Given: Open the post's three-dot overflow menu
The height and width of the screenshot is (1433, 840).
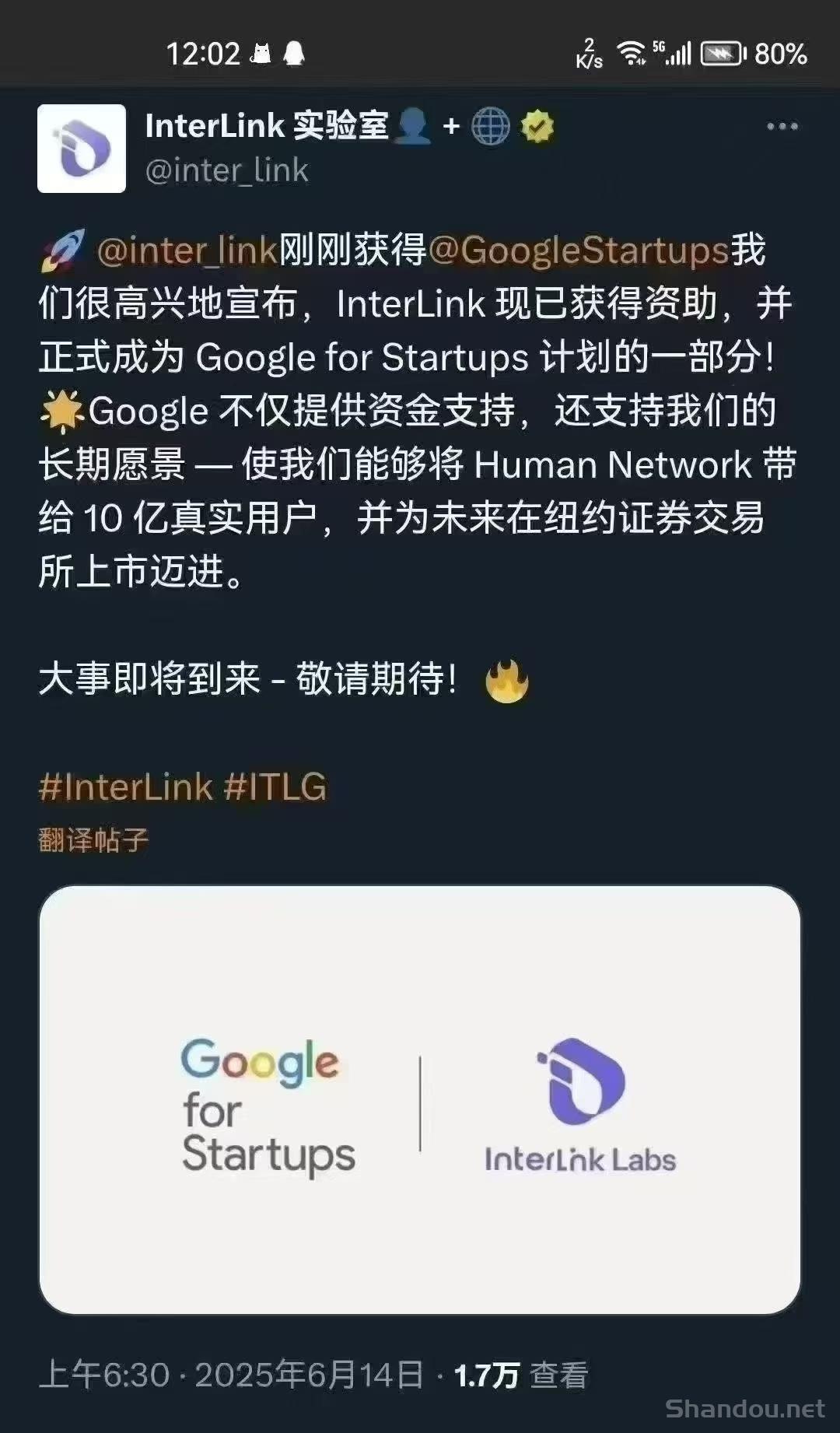Looking at the screenshot, I should tap(782, 127).
